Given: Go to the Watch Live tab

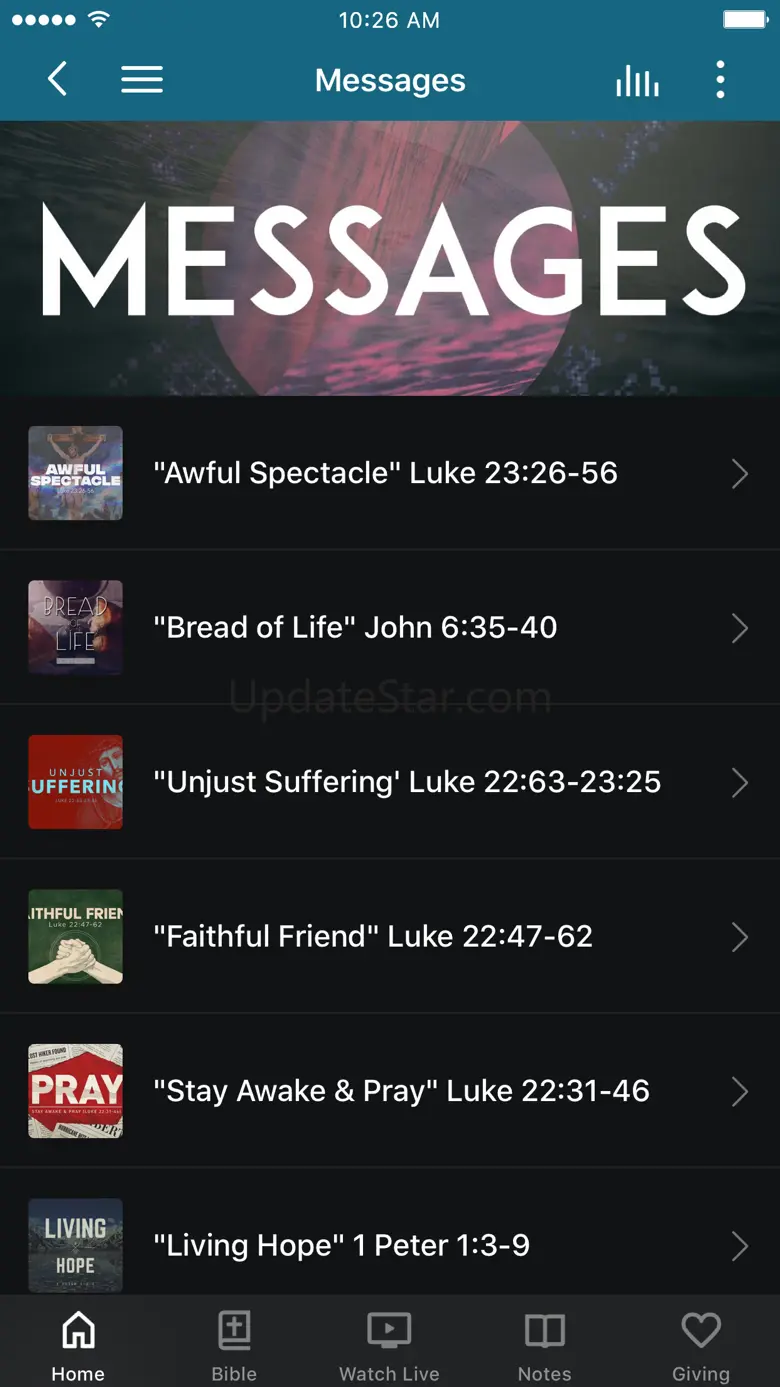Looking at the screenshot, I should [x=389, y=1346].
